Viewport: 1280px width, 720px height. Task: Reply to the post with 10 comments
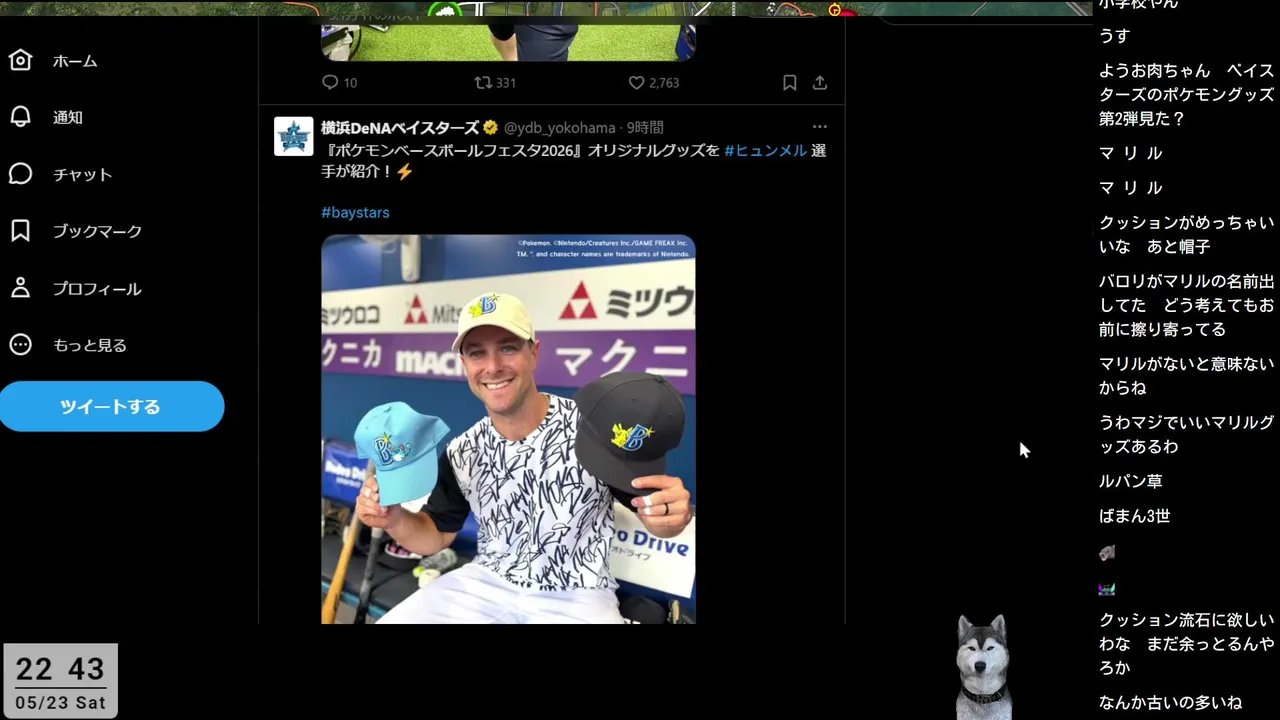(x=339, y=83)
